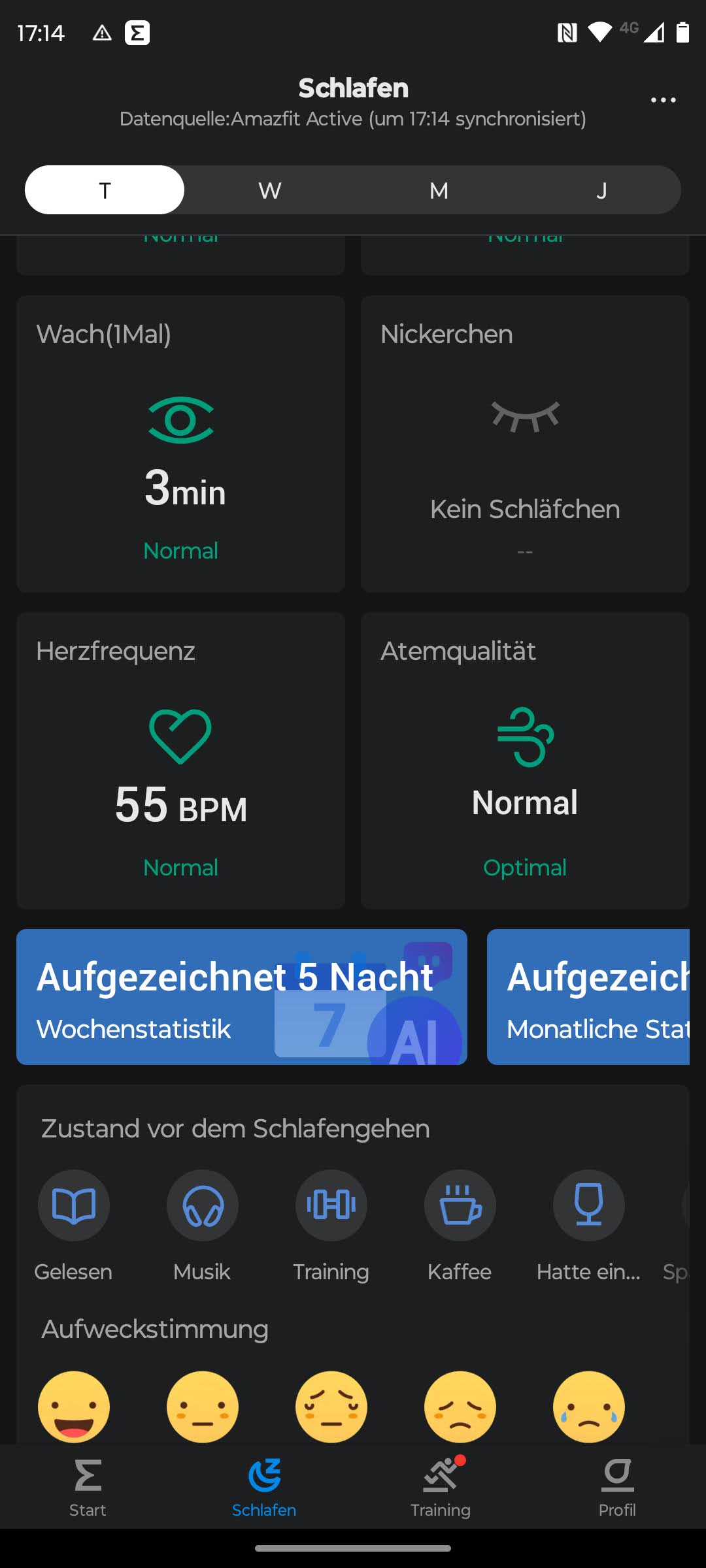Viewport: 706px width, 1568px height.
Task: Select the T daily view
Action: click(105, 190)
